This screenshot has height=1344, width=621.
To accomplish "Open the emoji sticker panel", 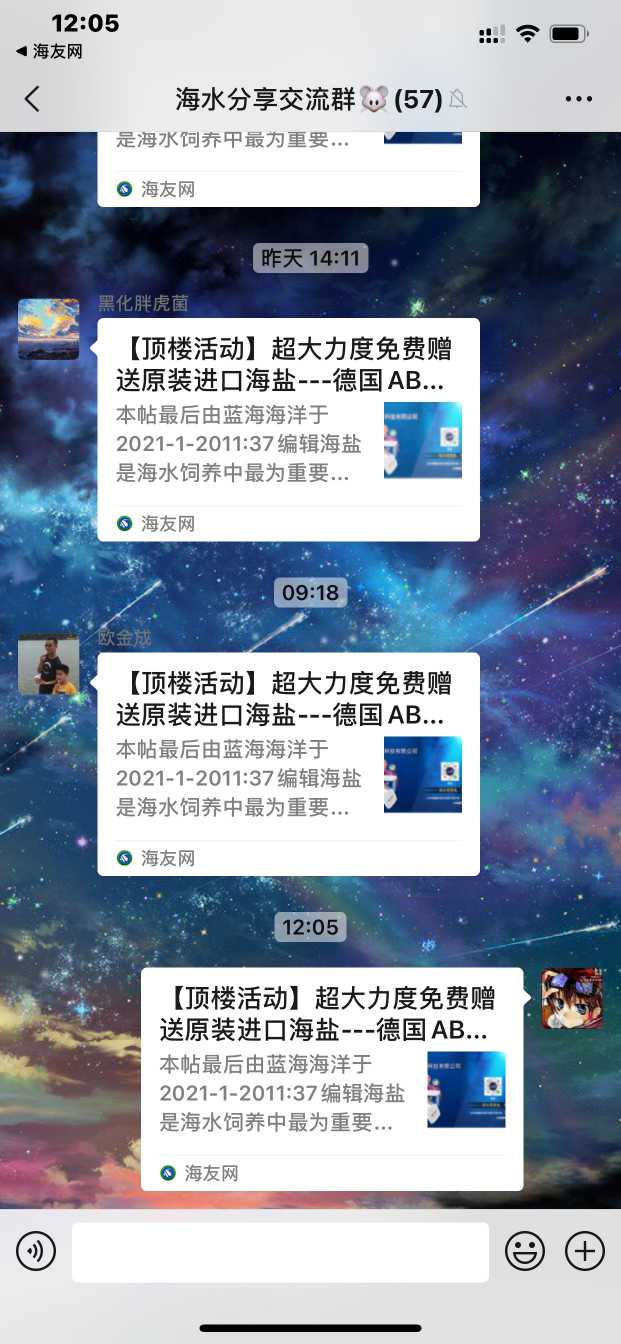I will click(525, 1251).
